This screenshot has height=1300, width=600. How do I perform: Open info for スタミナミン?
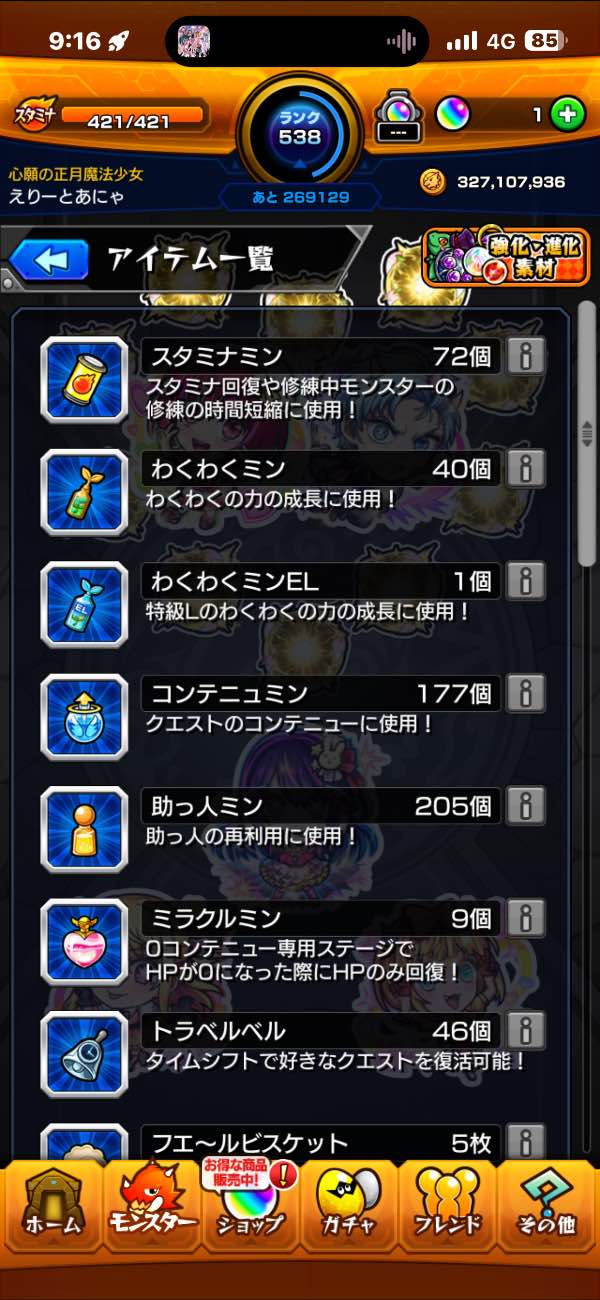[x=526, y=356]
